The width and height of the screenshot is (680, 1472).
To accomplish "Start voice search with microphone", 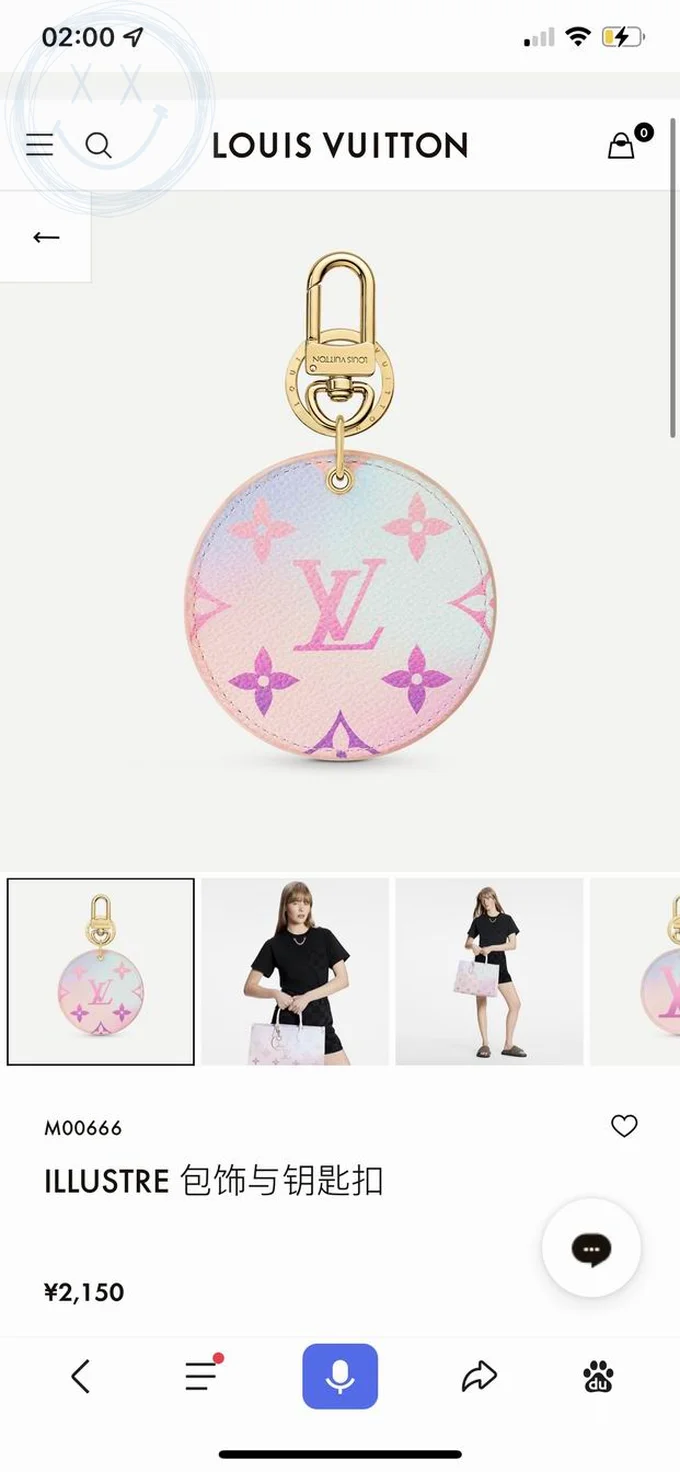I will tap(340, 1377).
